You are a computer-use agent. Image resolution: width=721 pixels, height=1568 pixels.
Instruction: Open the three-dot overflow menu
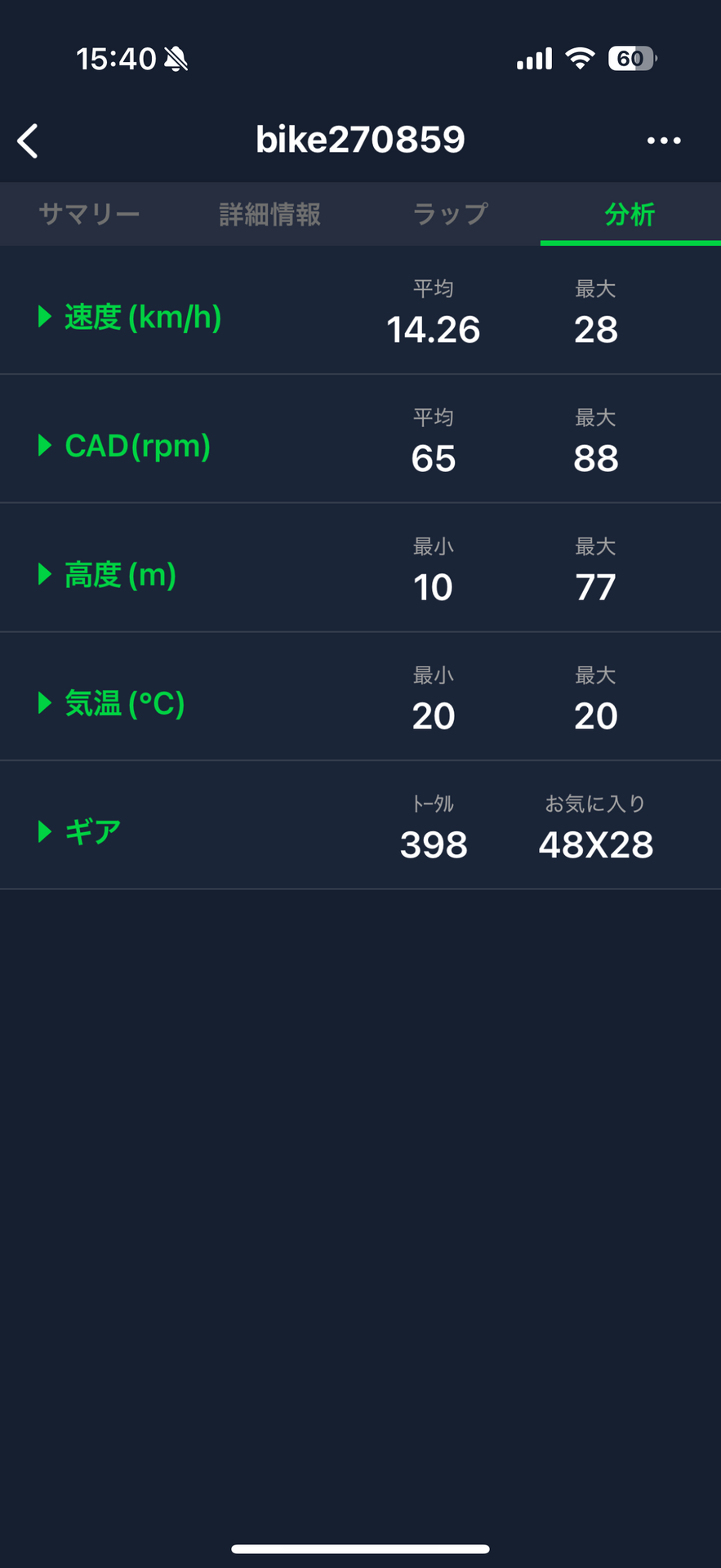663,140
